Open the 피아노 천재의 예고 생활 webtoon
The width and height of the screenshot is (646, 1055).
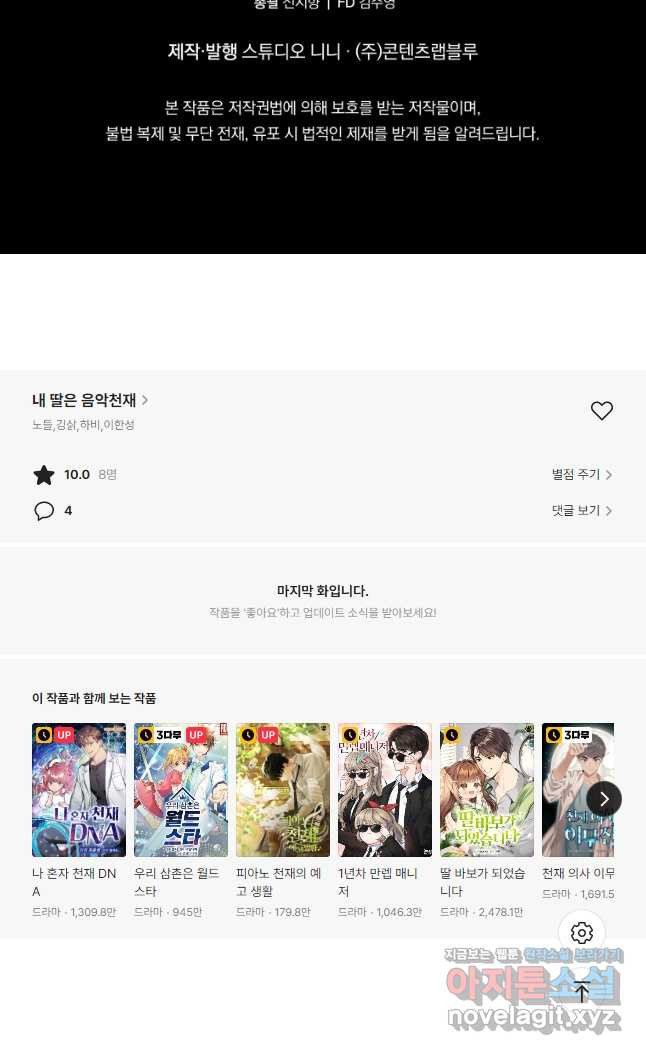pos(283,790)
